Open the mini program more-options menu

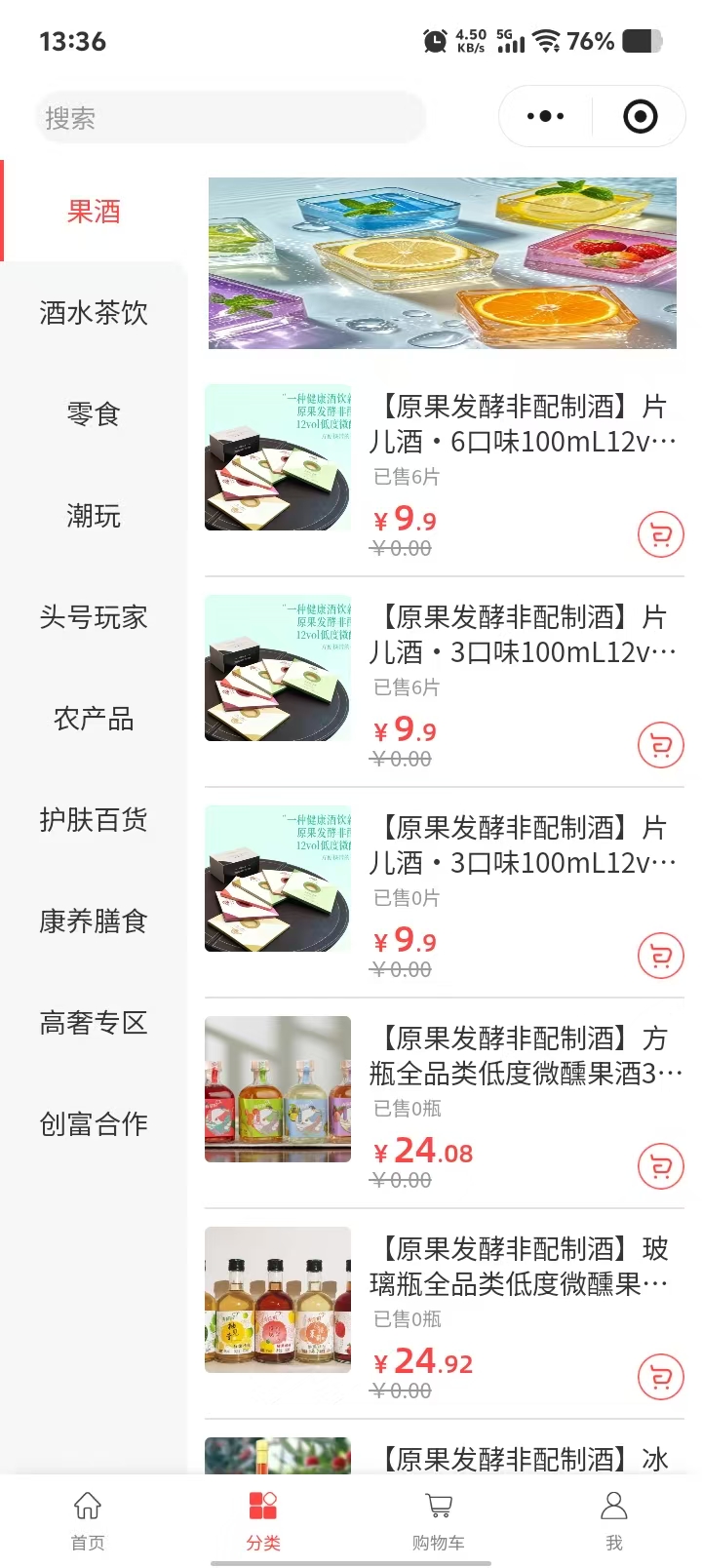tap(545, 117)
